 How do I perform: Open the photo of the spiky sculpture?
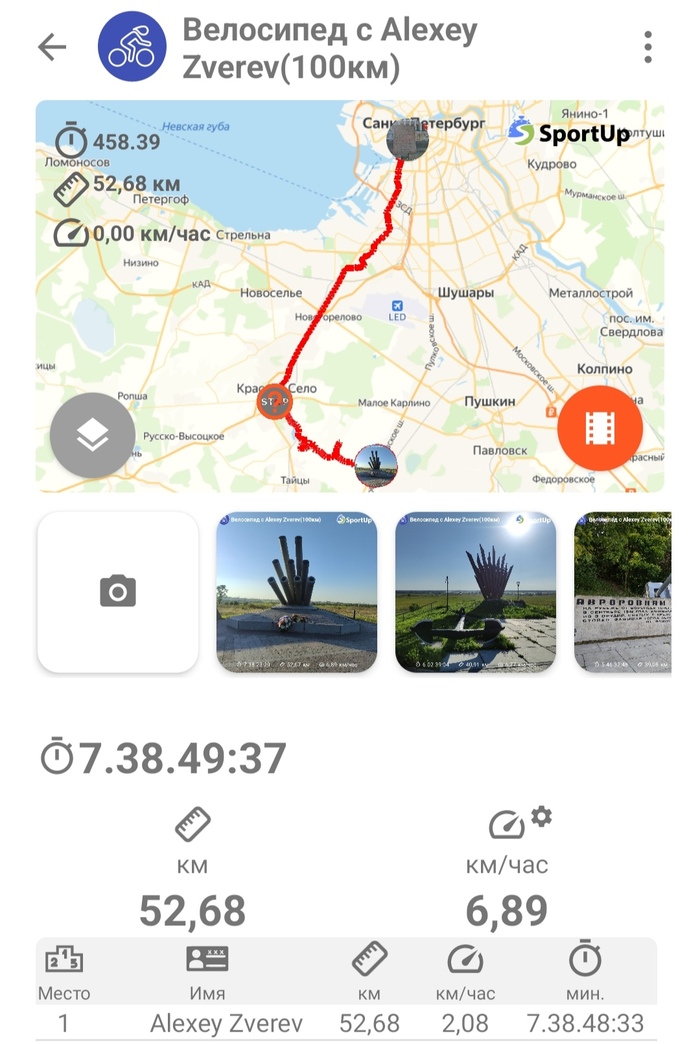(475, 592)
